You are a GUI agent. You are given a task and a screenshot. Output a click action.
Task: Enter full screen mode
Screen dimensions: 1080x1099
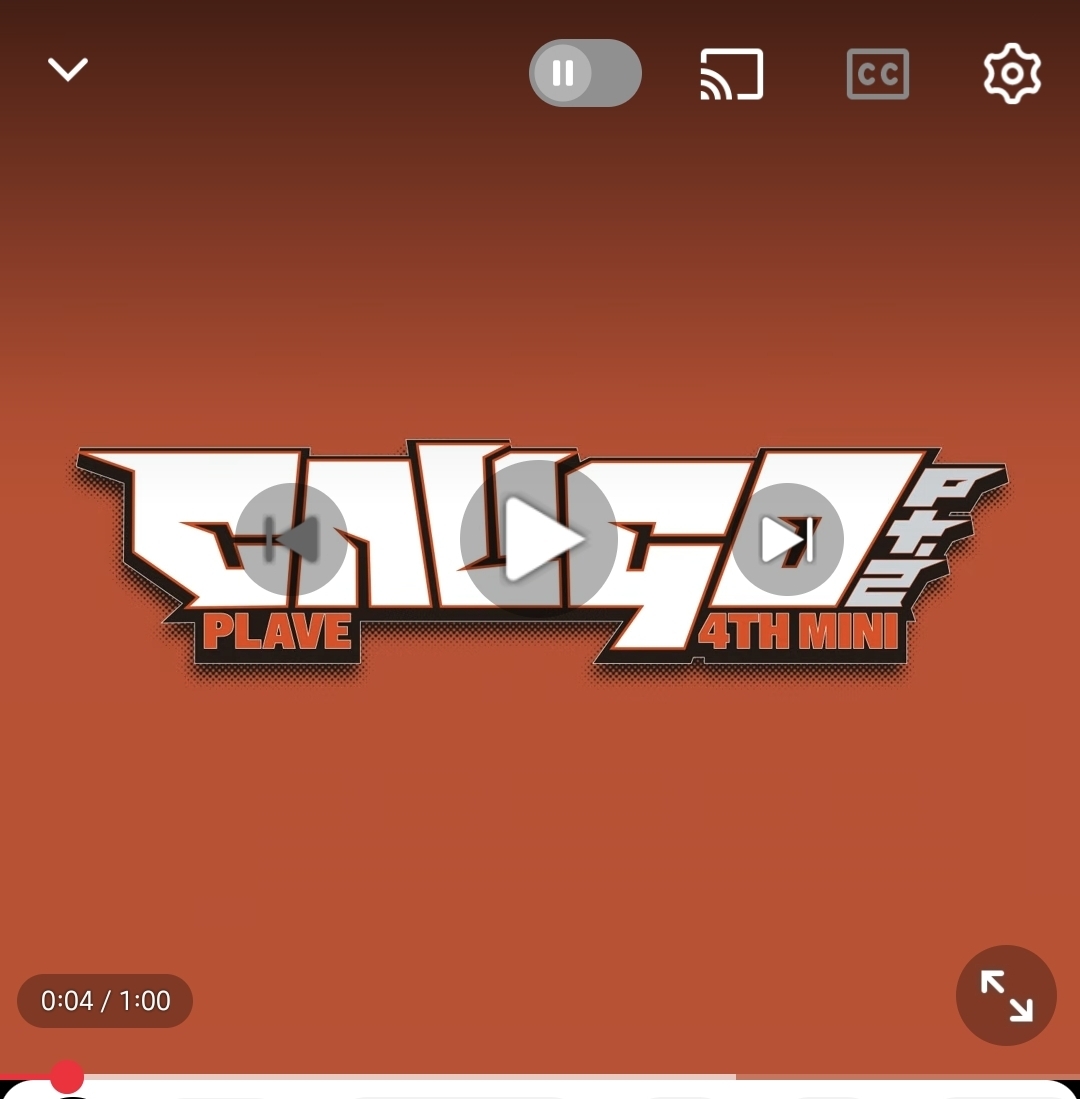coord(1006,995)
